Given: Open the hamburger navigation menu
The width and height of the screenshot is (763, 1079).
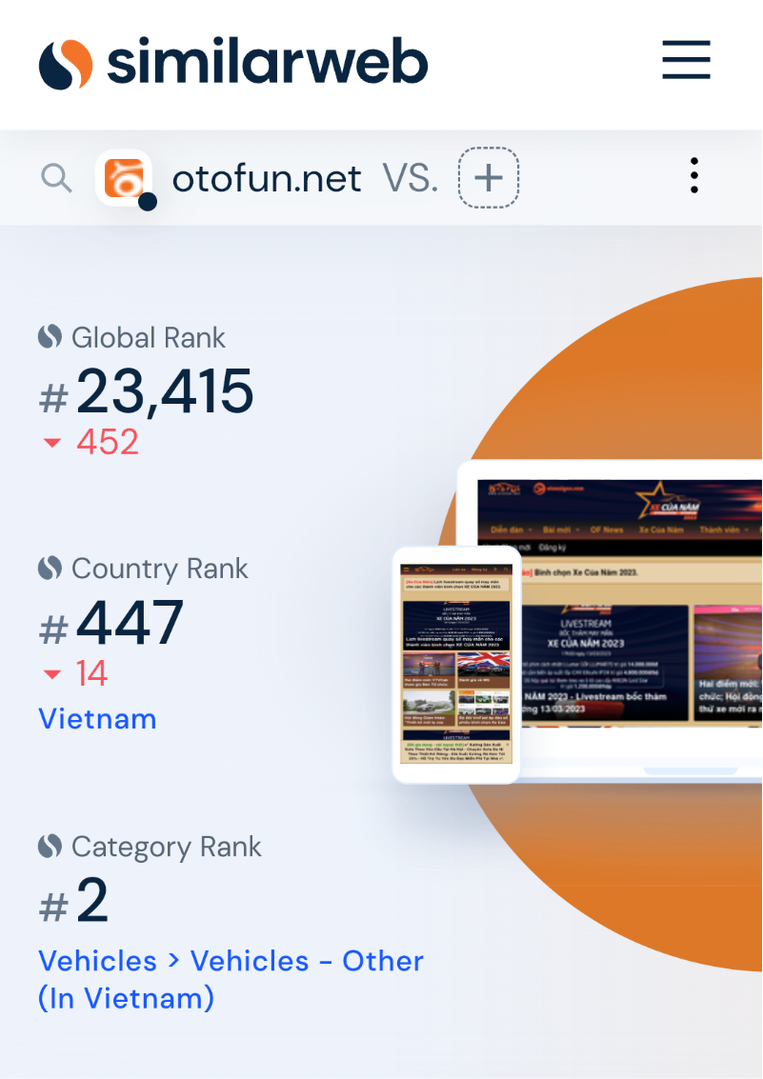Looking at the screenshot, I should (x=686, y=60).
